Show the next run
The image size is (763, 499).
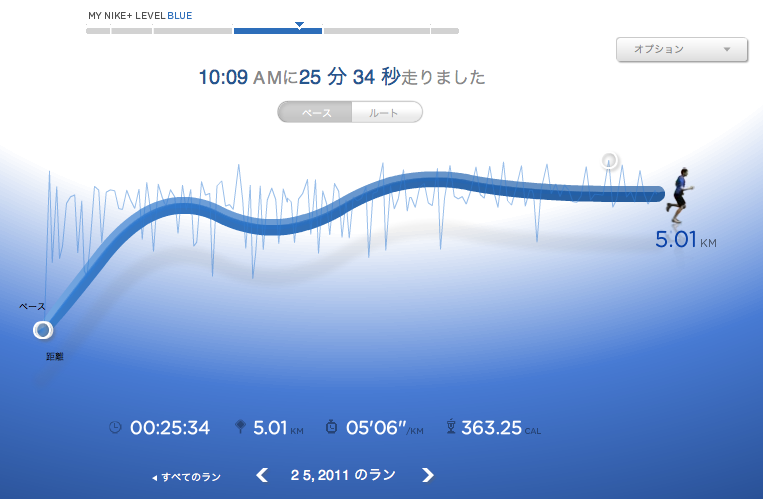pyautogui.click(x=428, y=475)
